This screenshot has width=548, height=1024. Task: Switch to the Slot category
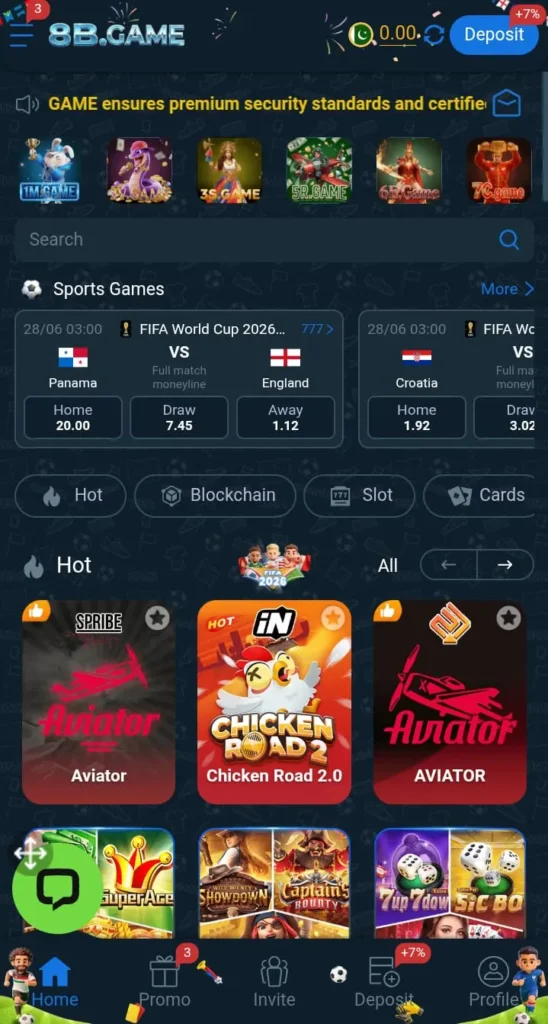359,496
